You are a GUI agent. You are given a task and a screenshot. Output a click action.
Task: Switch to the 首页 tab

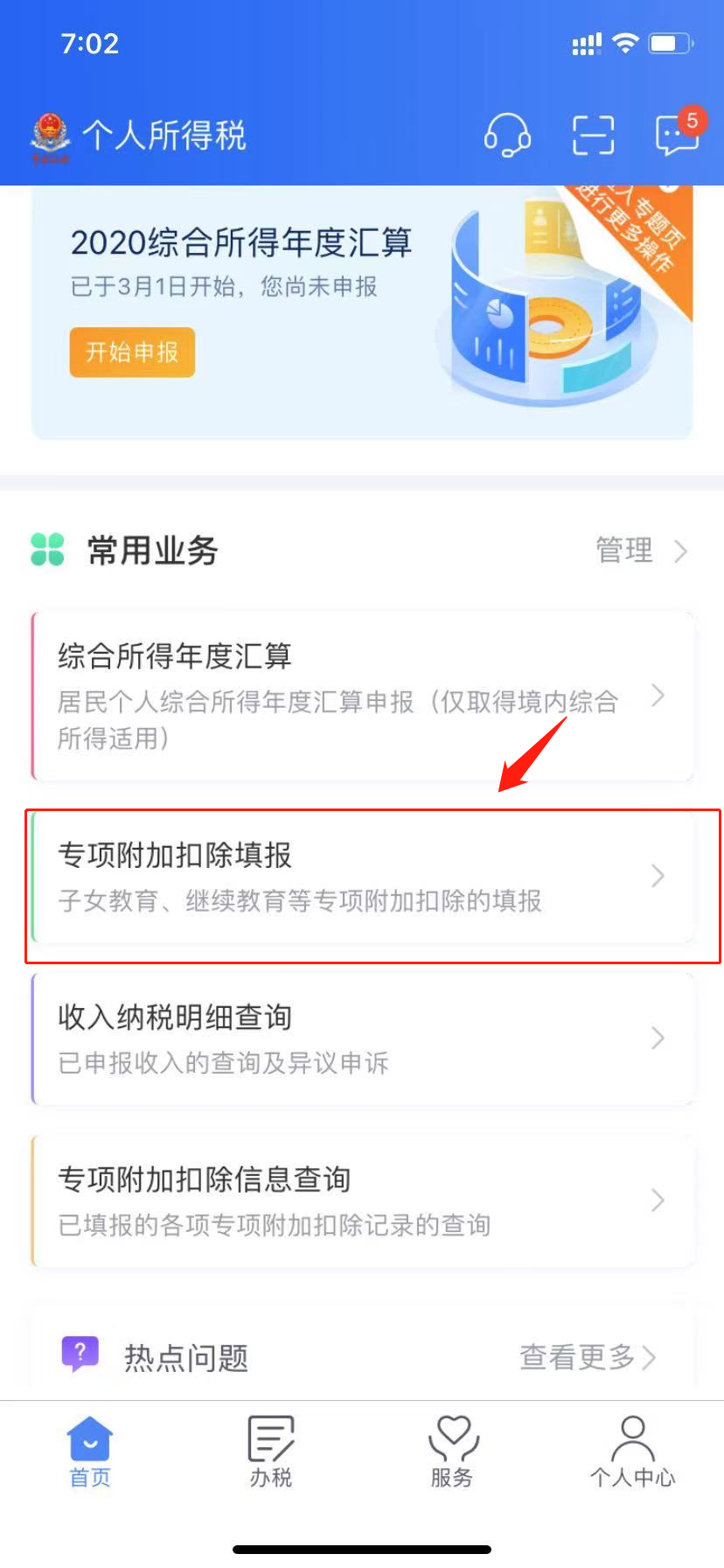(90, 1452)
